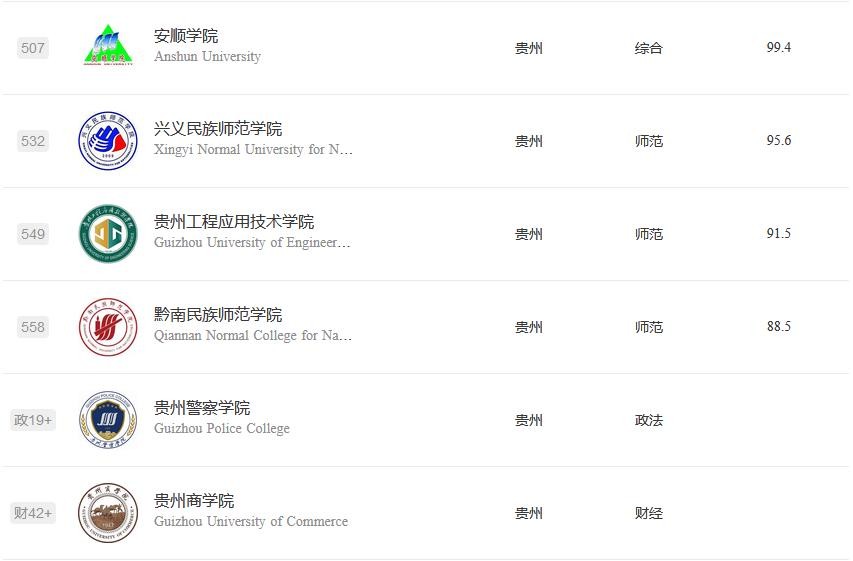Select 黔南民族师范学院 from the list

point(218,315)
